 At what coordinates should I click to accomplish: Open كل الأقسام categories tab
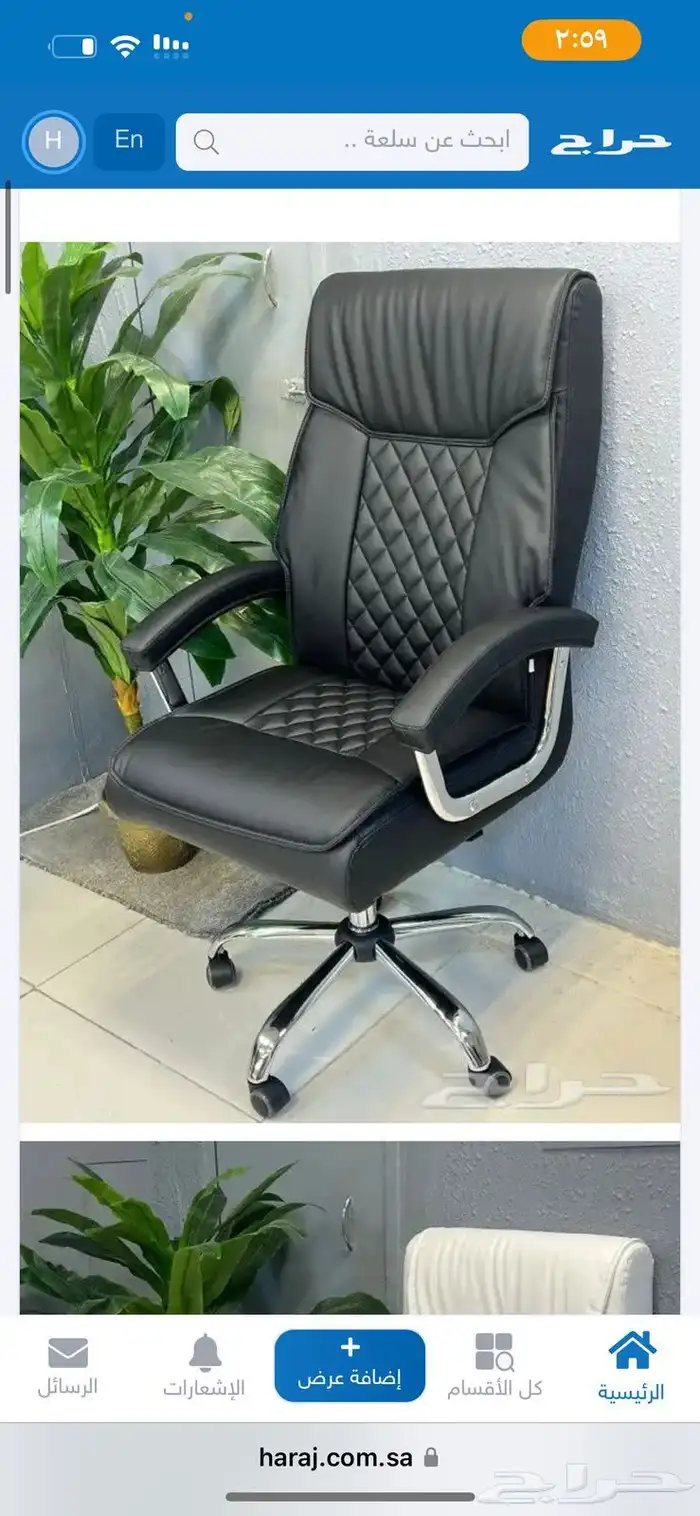tap(494, 1366)
